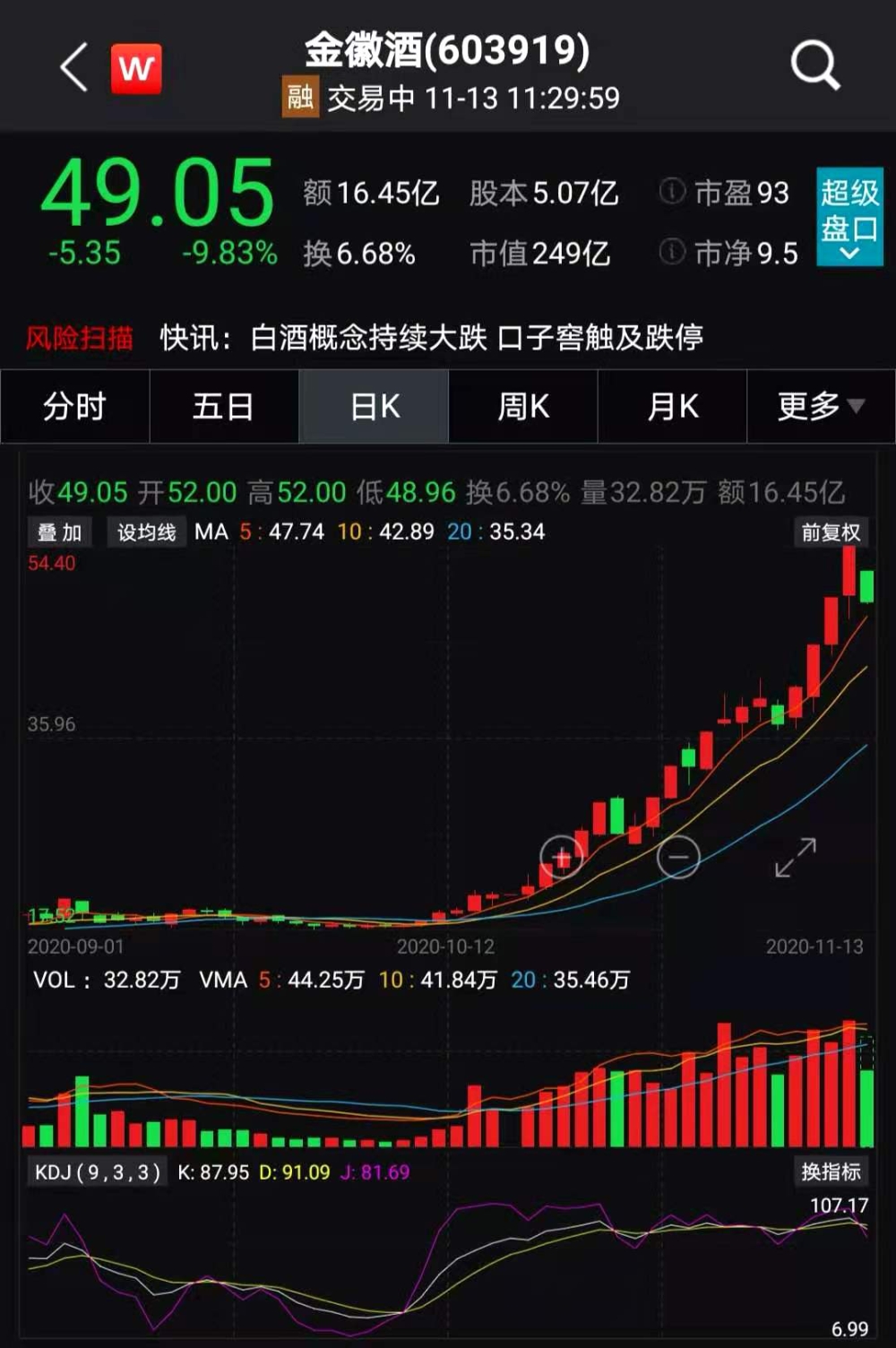Switch to the 周K chart tab
This screenshot has height=1348, width=896.
click(x=523, y=407)
